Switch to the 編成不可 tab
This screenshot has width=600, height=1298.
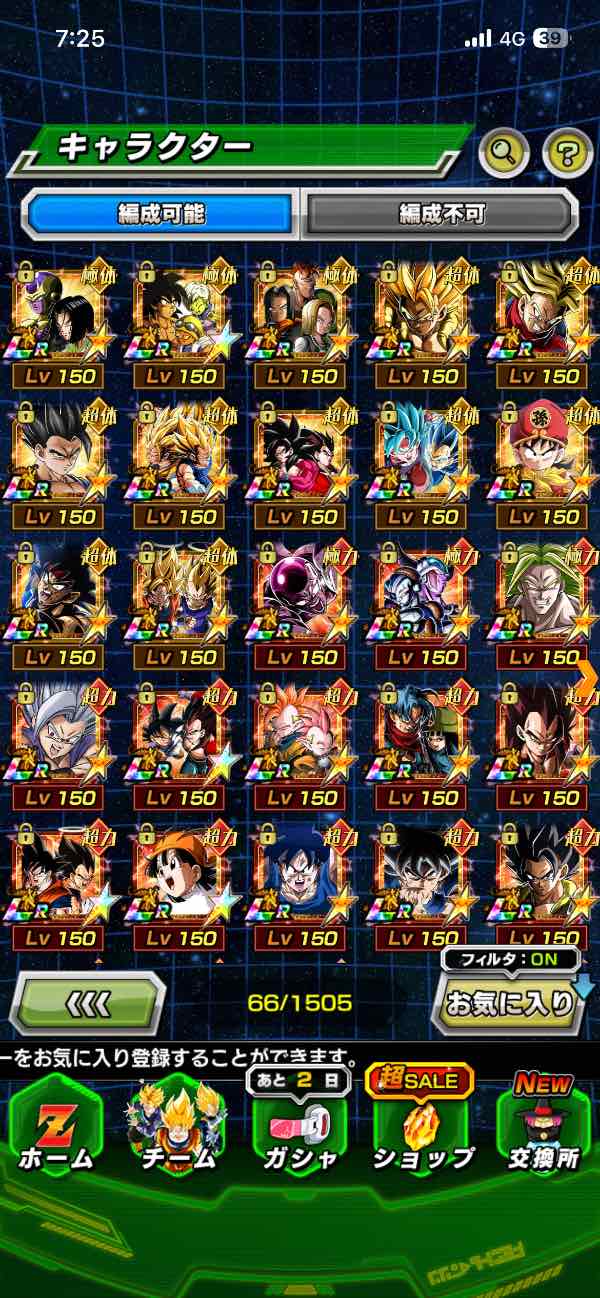coord(440,213)
